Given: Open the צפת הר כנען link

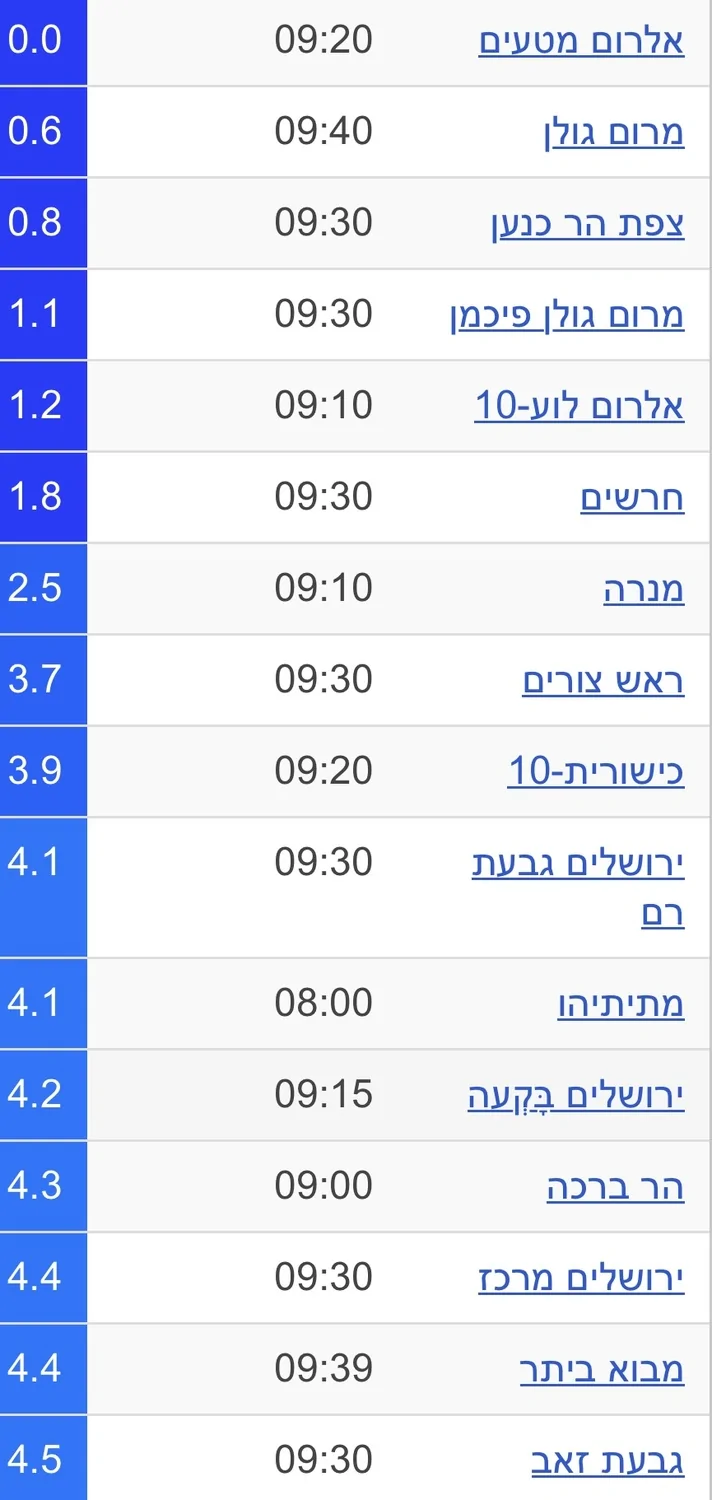Looking at the screenshot, I should pos(587,225).
